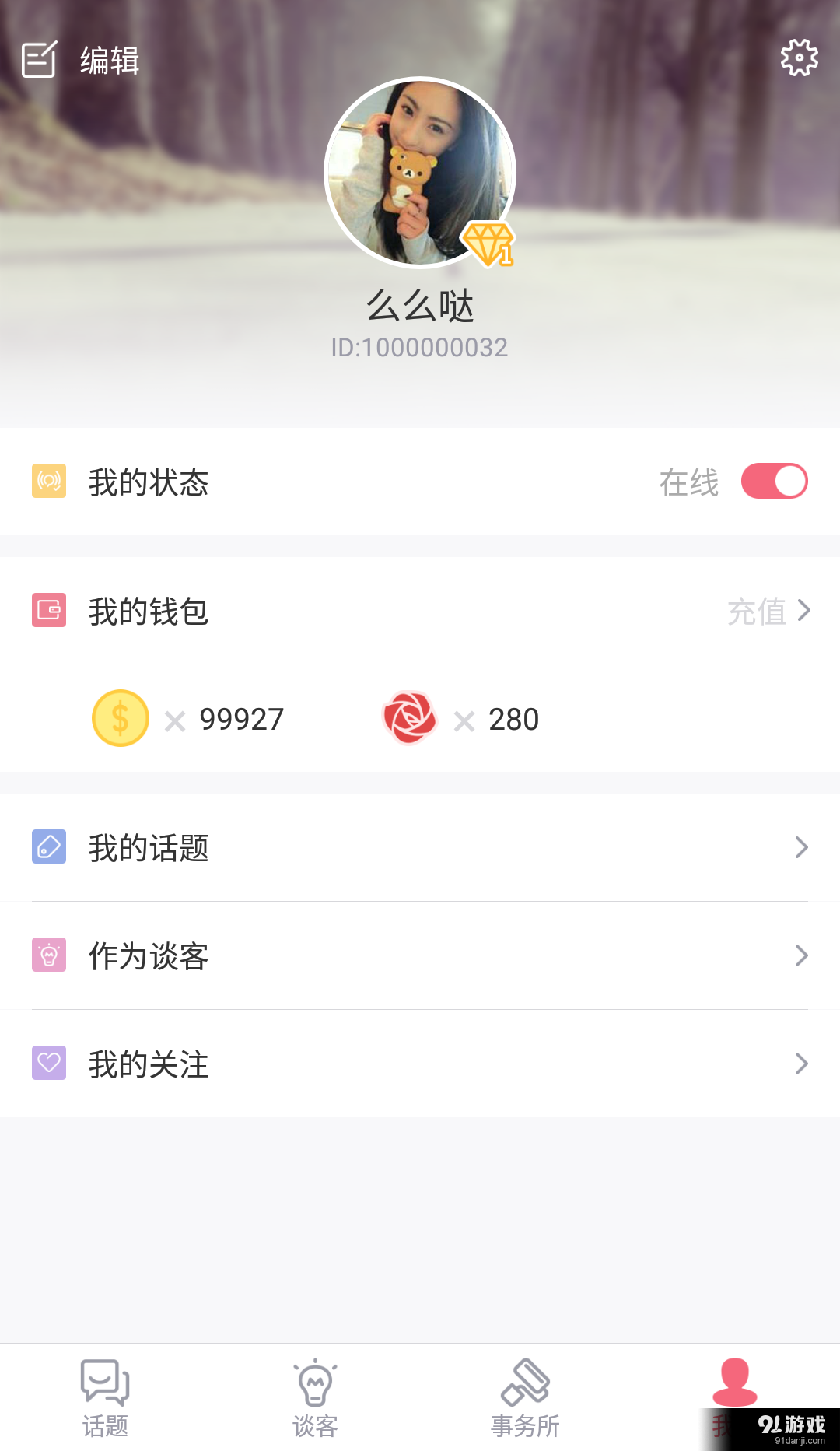Screen dimensions: 840x1451
Task: Toggle the 在线 online switch off
Action: 775,482
